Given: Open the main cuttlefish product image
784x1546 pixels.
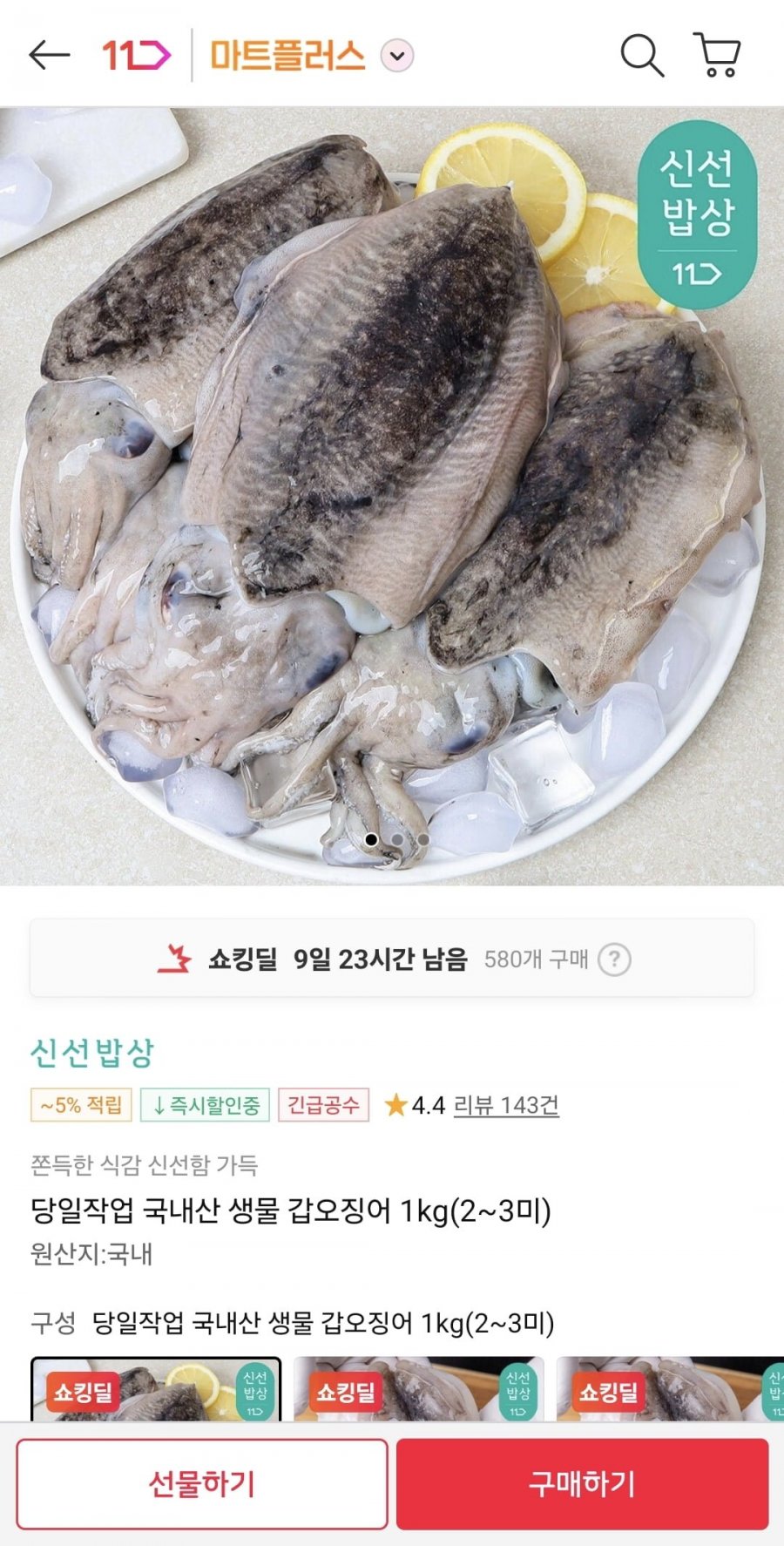Looking at the screenshot, I should click(x=392, y=497).
